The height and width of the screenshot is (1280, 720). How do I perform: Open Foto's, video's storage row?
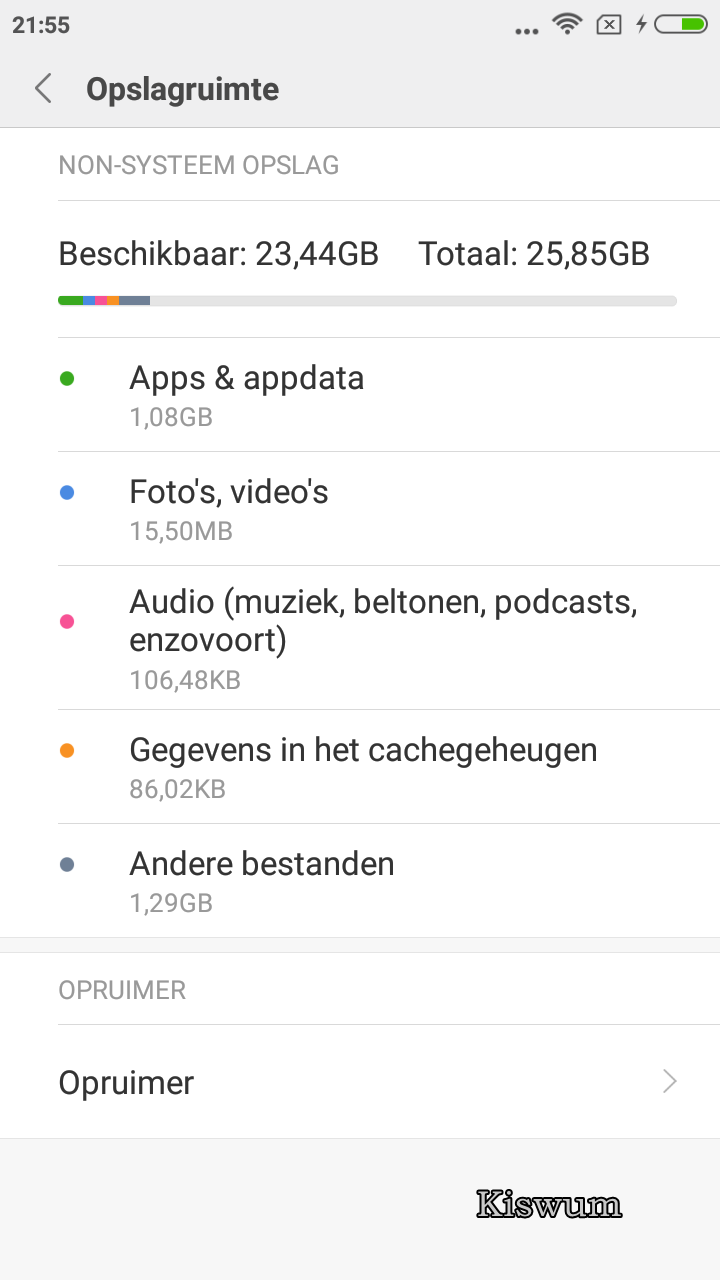360,508
